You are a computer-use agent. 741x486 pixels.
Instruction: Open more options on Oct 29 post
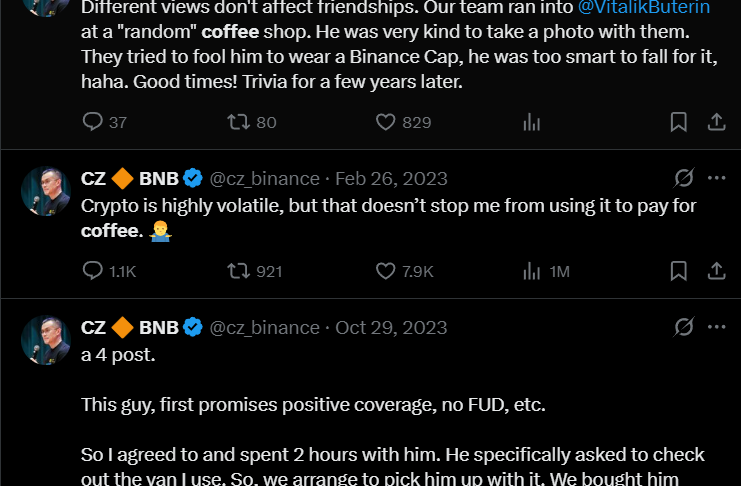tap(716, 327)
